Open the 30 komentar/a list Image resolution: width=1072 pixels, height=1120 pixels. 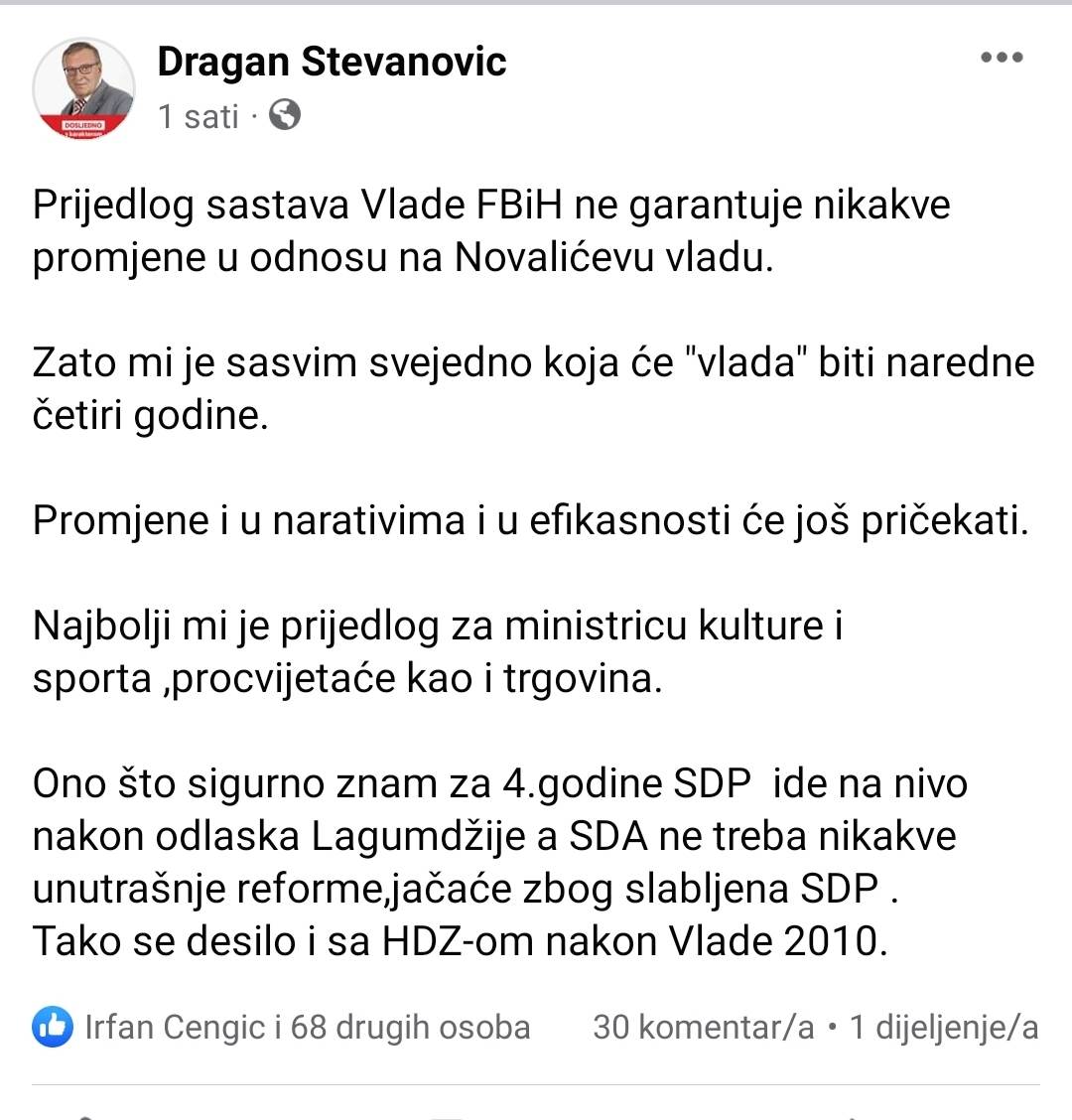coord(703,1027)
